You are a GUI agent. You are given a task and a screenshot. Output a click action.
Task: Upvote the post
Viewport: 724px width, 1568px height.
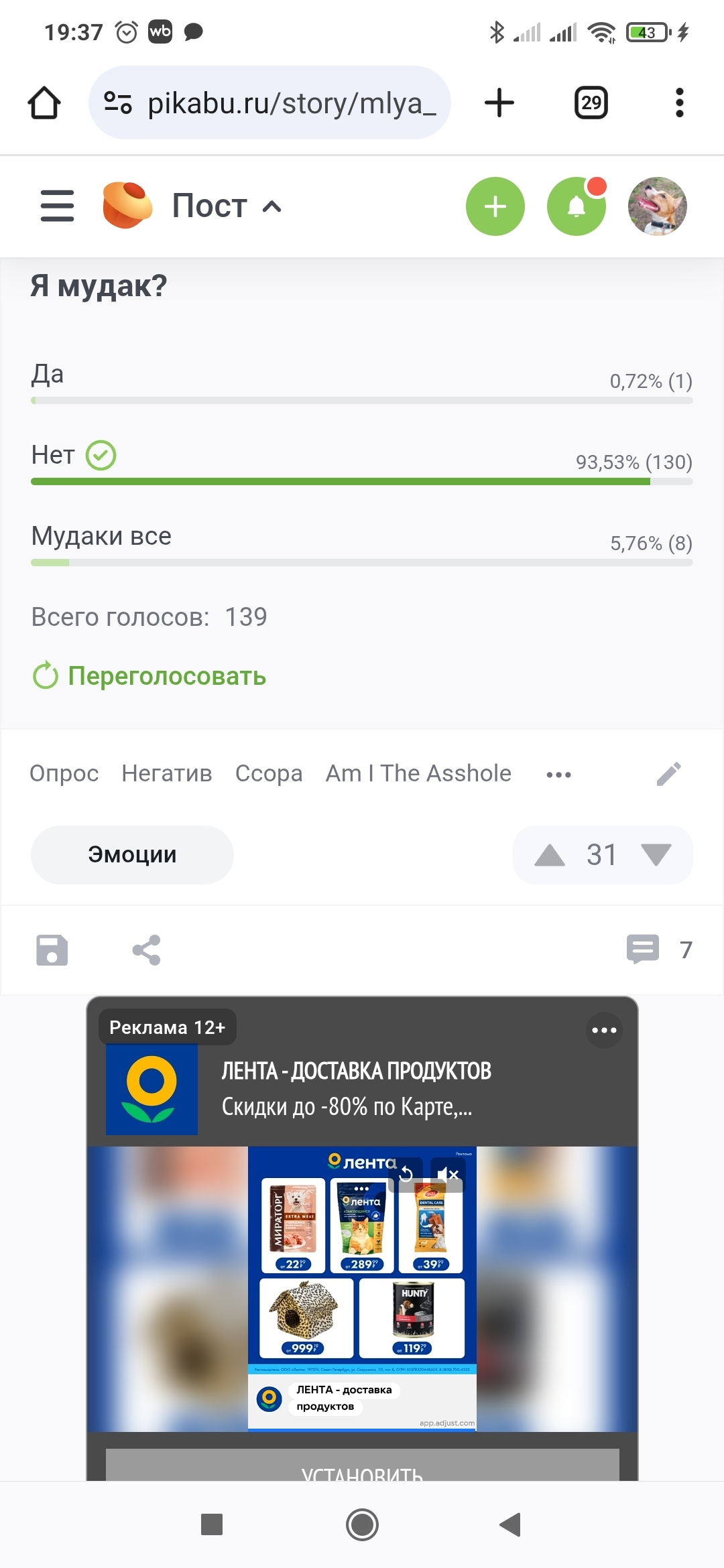550,855
